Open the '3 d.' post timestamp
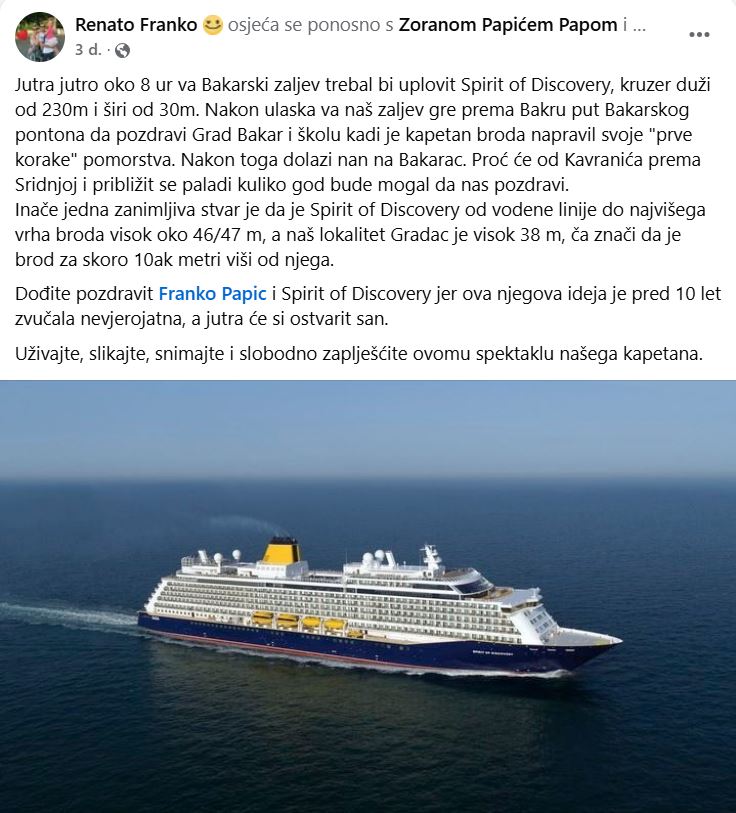The height and width of the screenshot is (813, 736). point(87,49)
